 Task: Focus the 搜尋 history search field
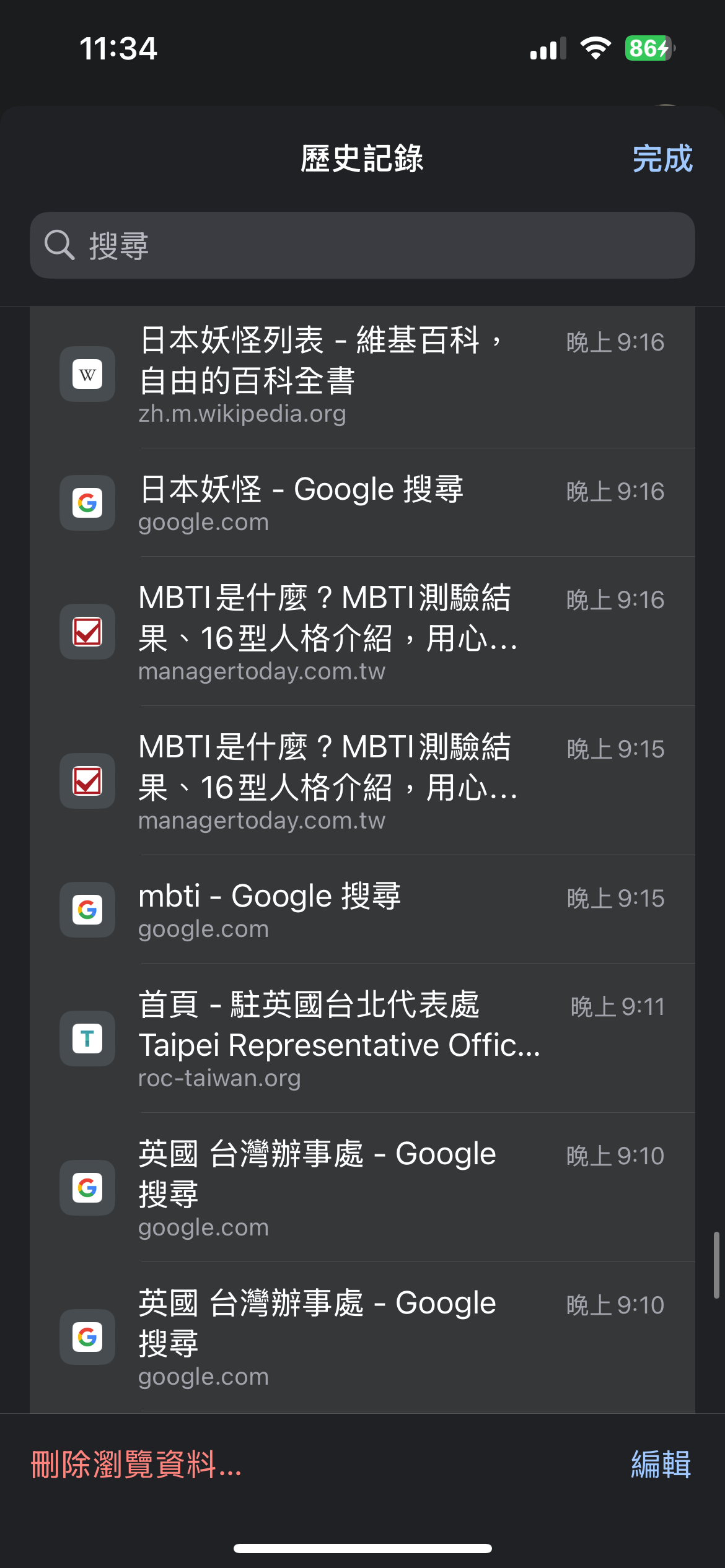click(362, 245)
